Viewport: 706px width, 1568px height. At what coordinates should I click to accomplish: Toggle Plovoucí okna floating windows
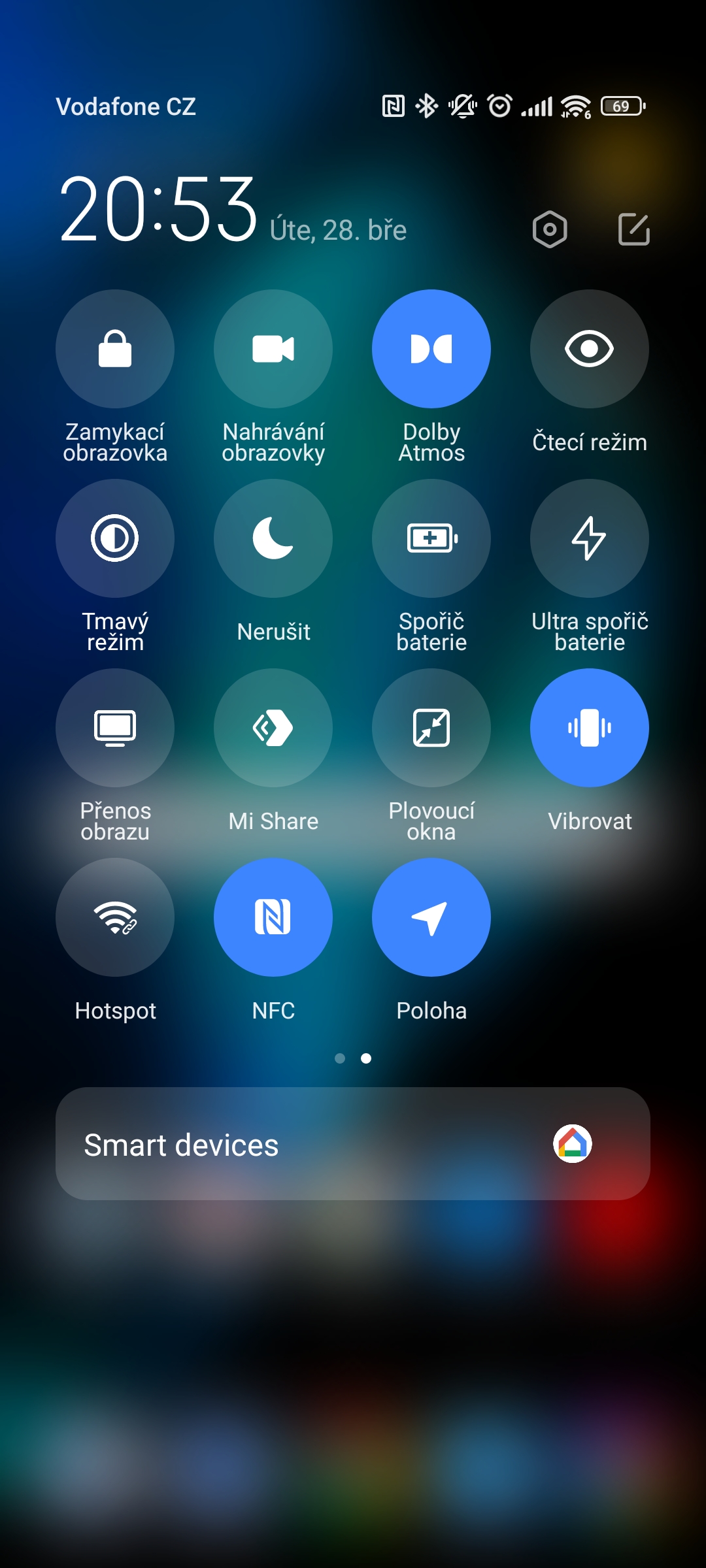click(x=431, y=728)
